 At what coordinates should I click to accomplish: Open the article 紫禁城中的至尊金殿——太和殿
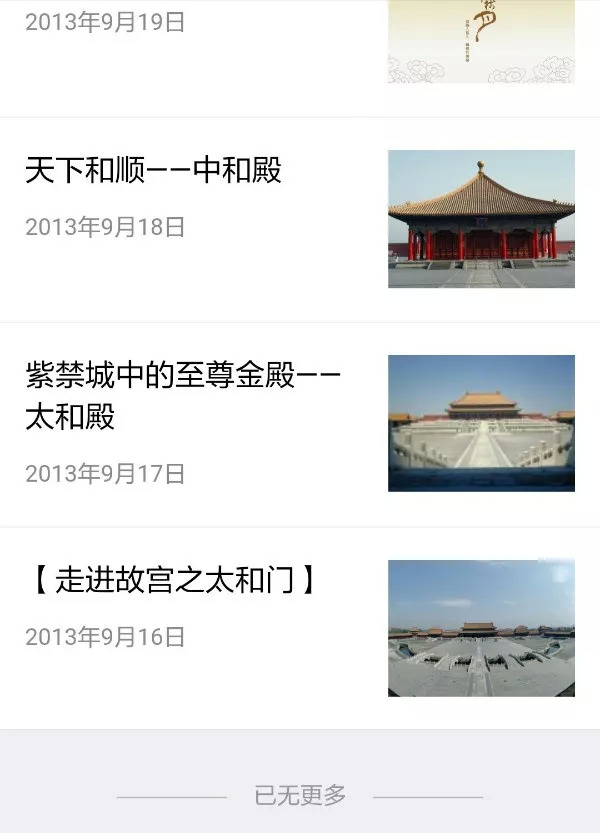(183, 396)
